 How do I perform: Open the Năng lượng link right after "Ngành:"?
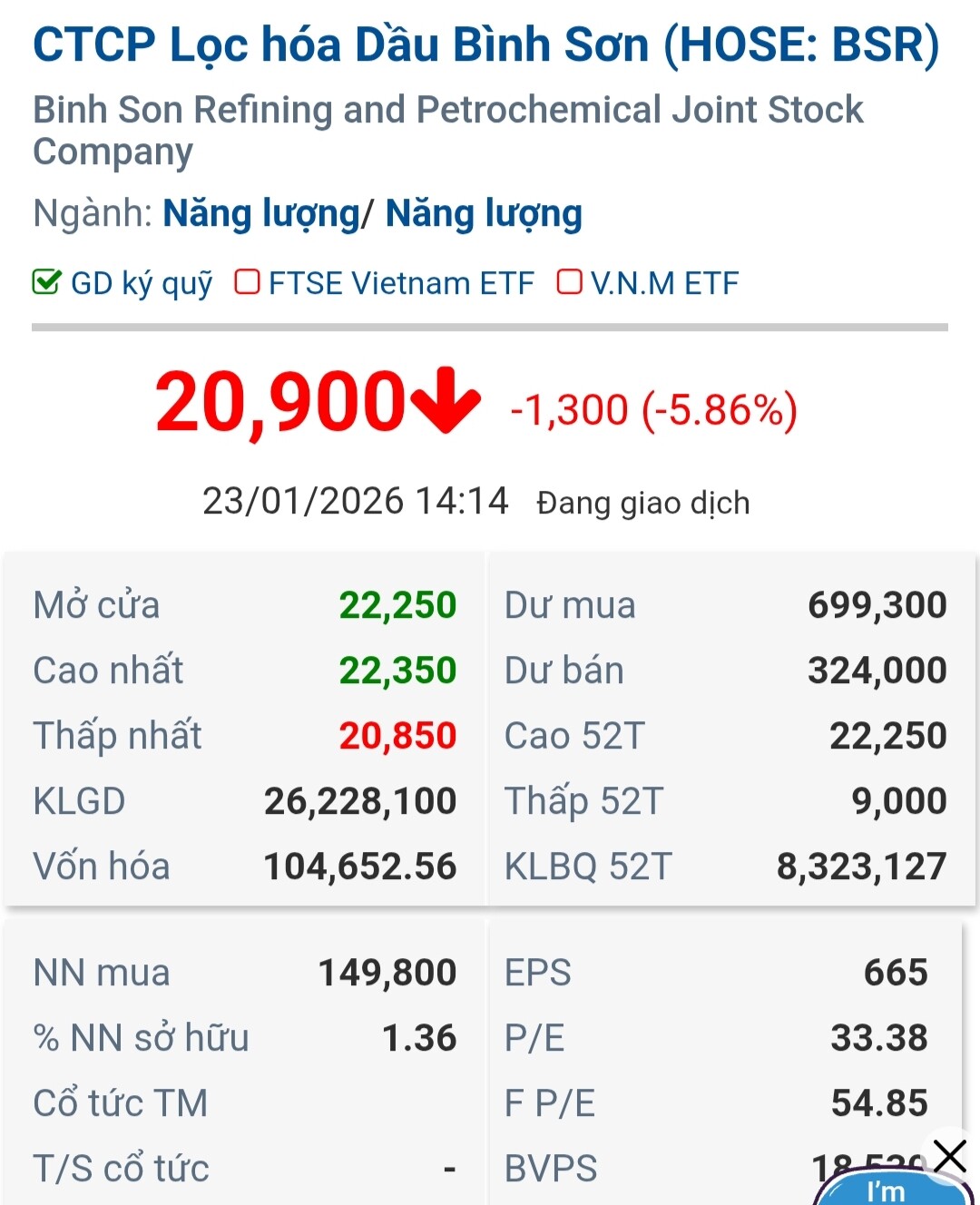(261, 214)
